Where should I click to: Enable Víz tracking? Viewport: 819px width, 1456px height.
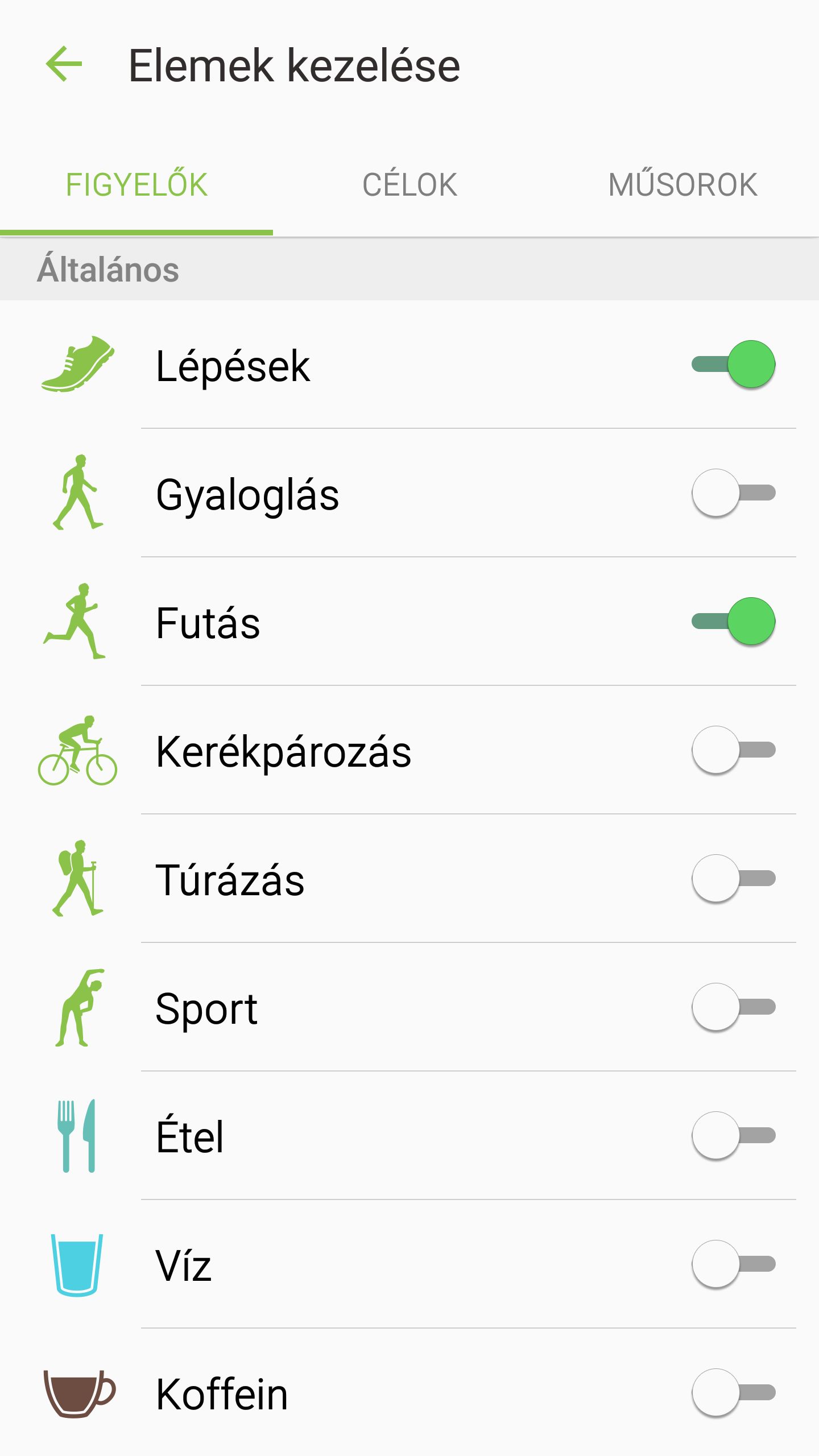tap(733, 1264)
